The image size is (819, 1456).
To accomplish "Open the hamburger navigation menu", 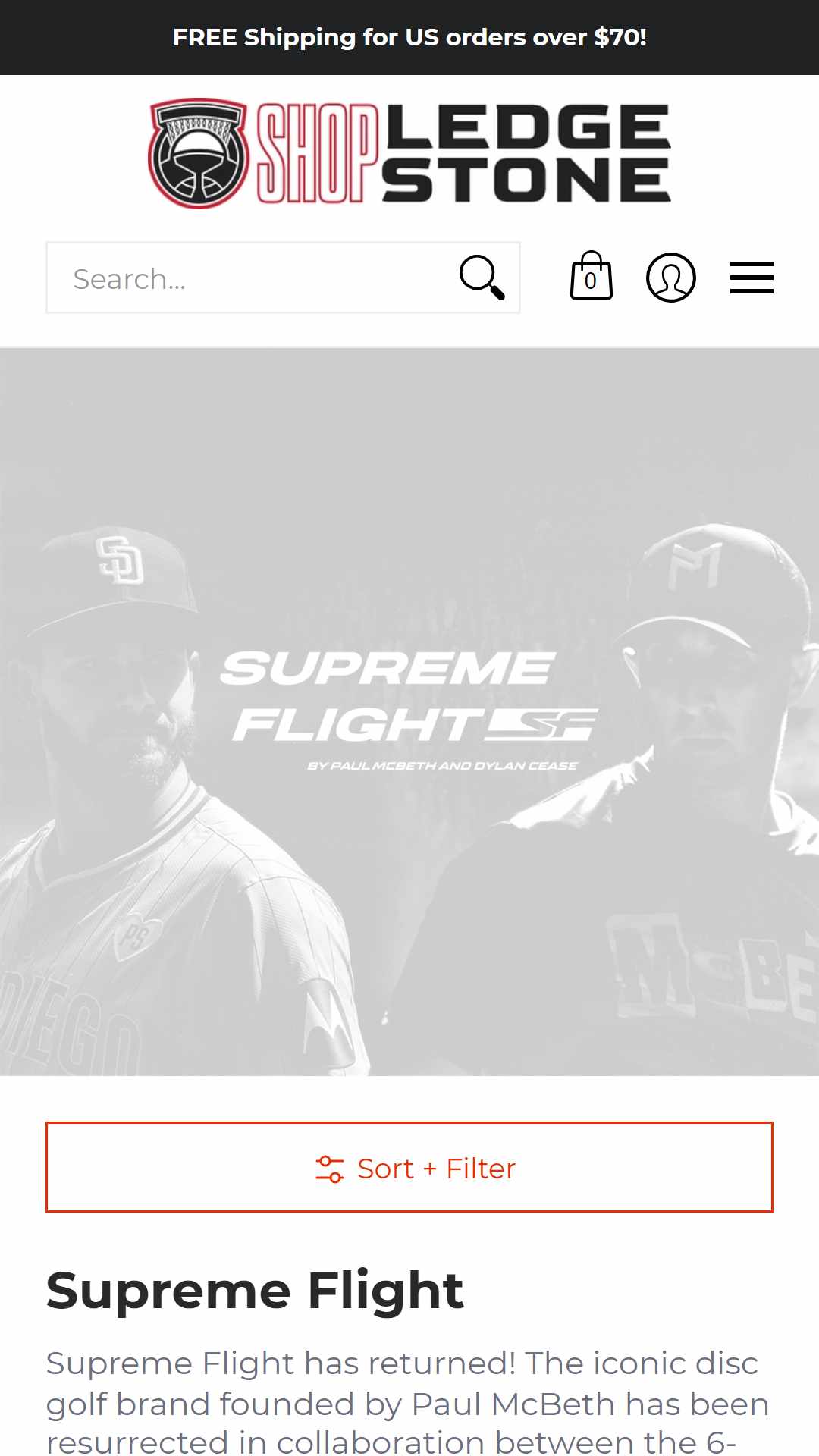I will (752, 278).
